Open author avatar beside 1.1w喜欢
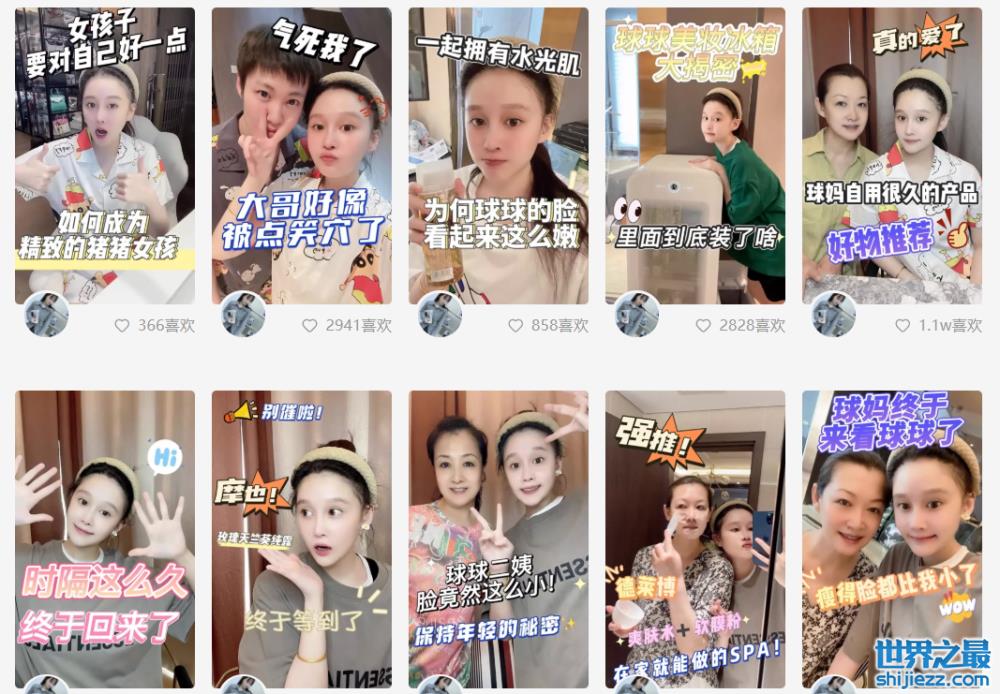This screenshot has width=1000, height=694. pos(833,314)
